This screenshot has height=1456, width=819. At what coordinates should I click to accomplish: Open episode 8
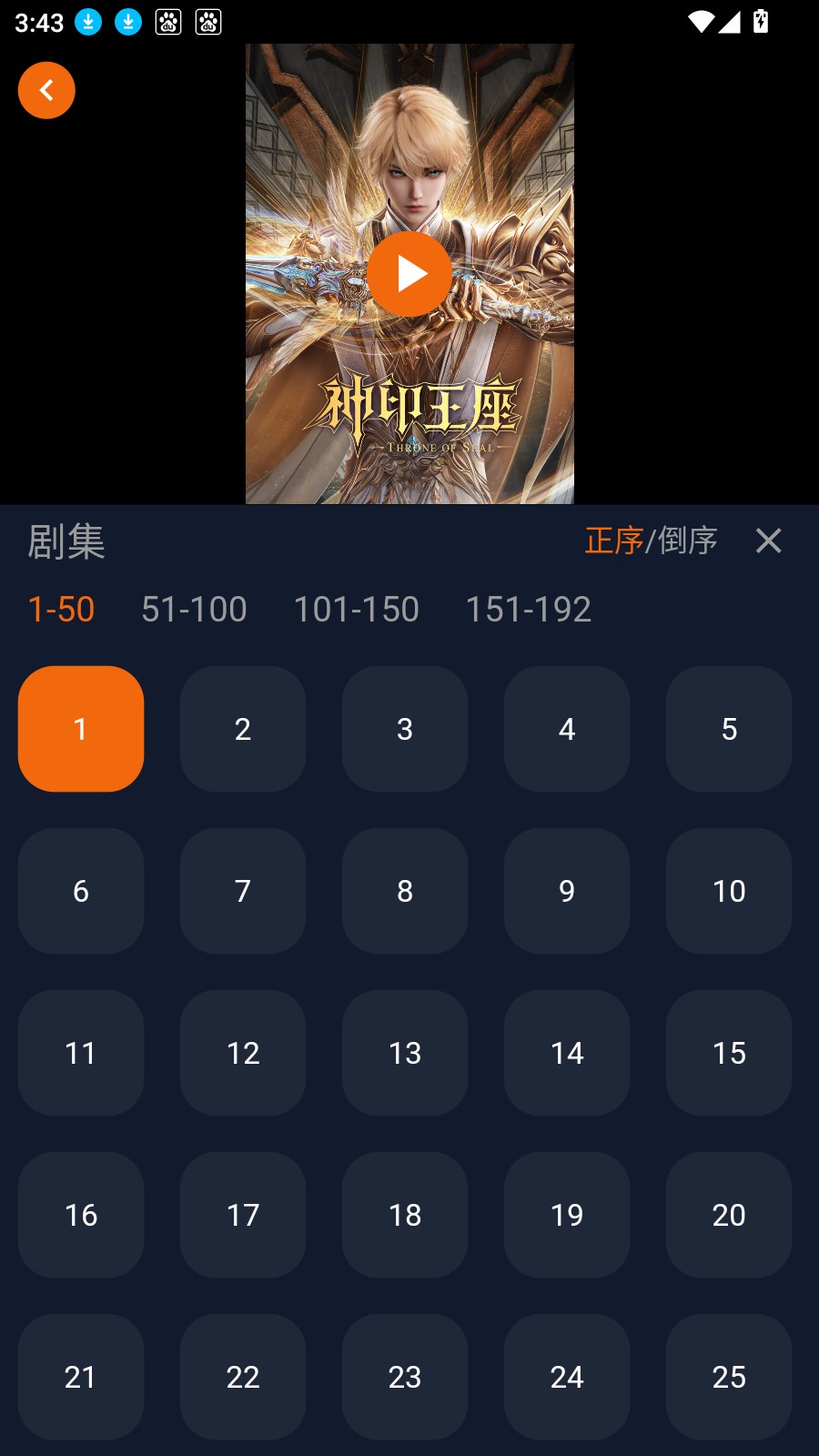[x=405, y=891]
